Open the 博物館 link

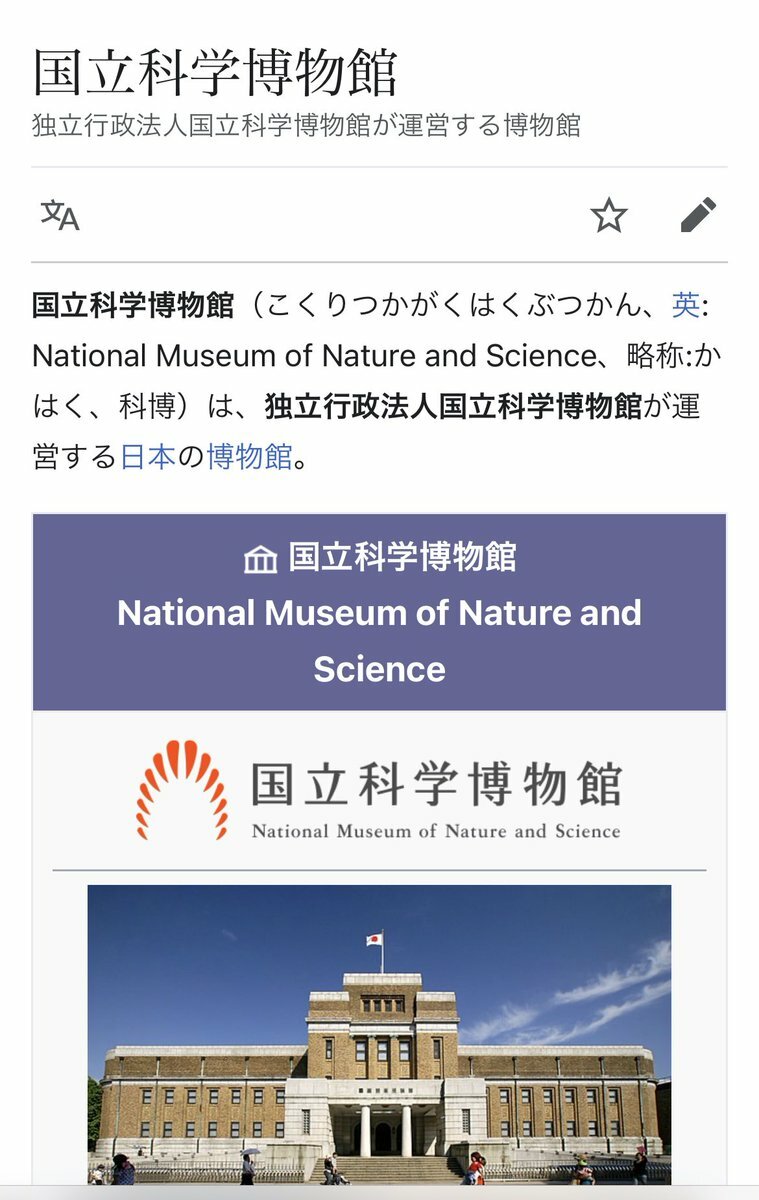point(249,457)
